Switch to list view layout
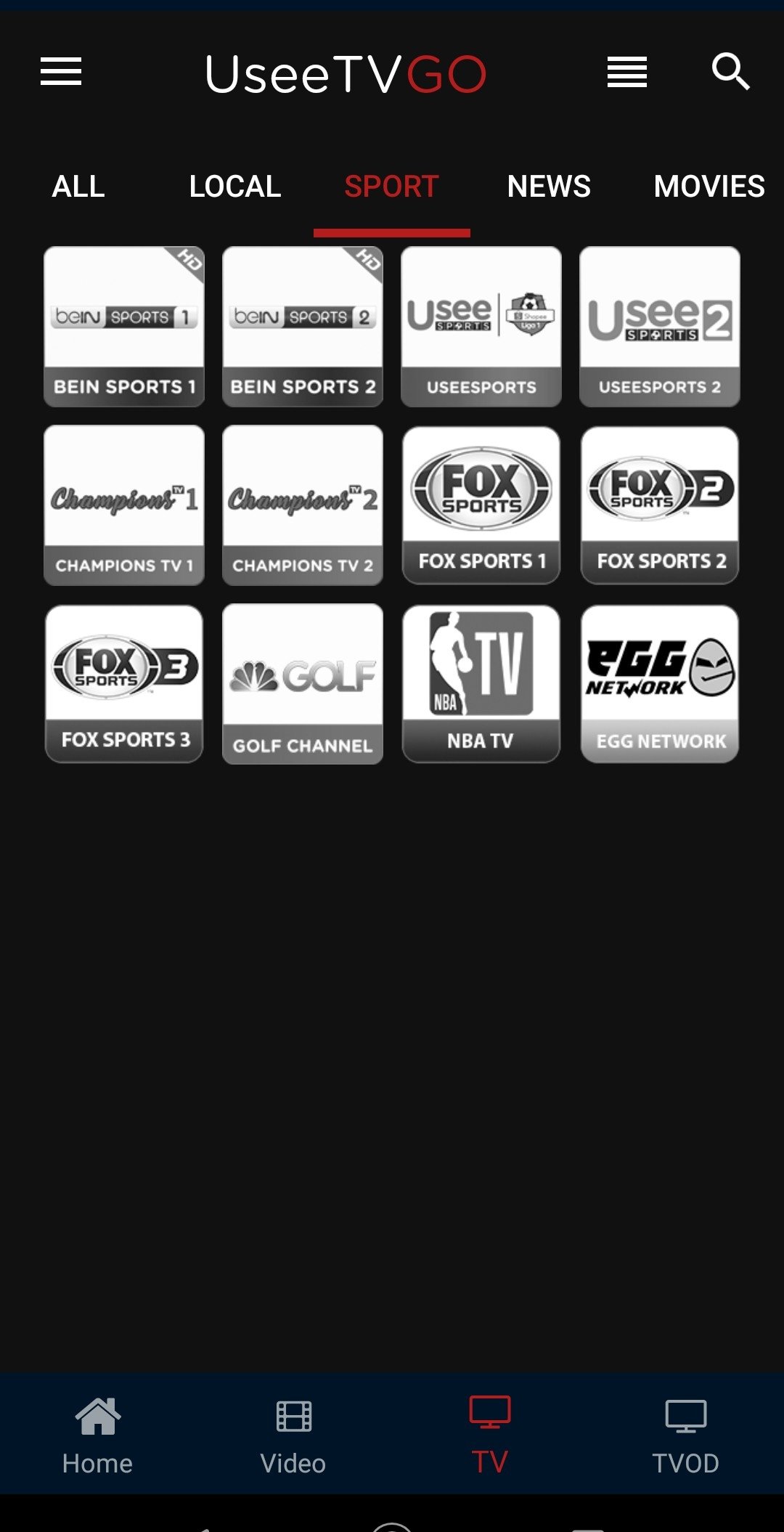The height and width of the screenshot is (1532, 784). point(627,73)
